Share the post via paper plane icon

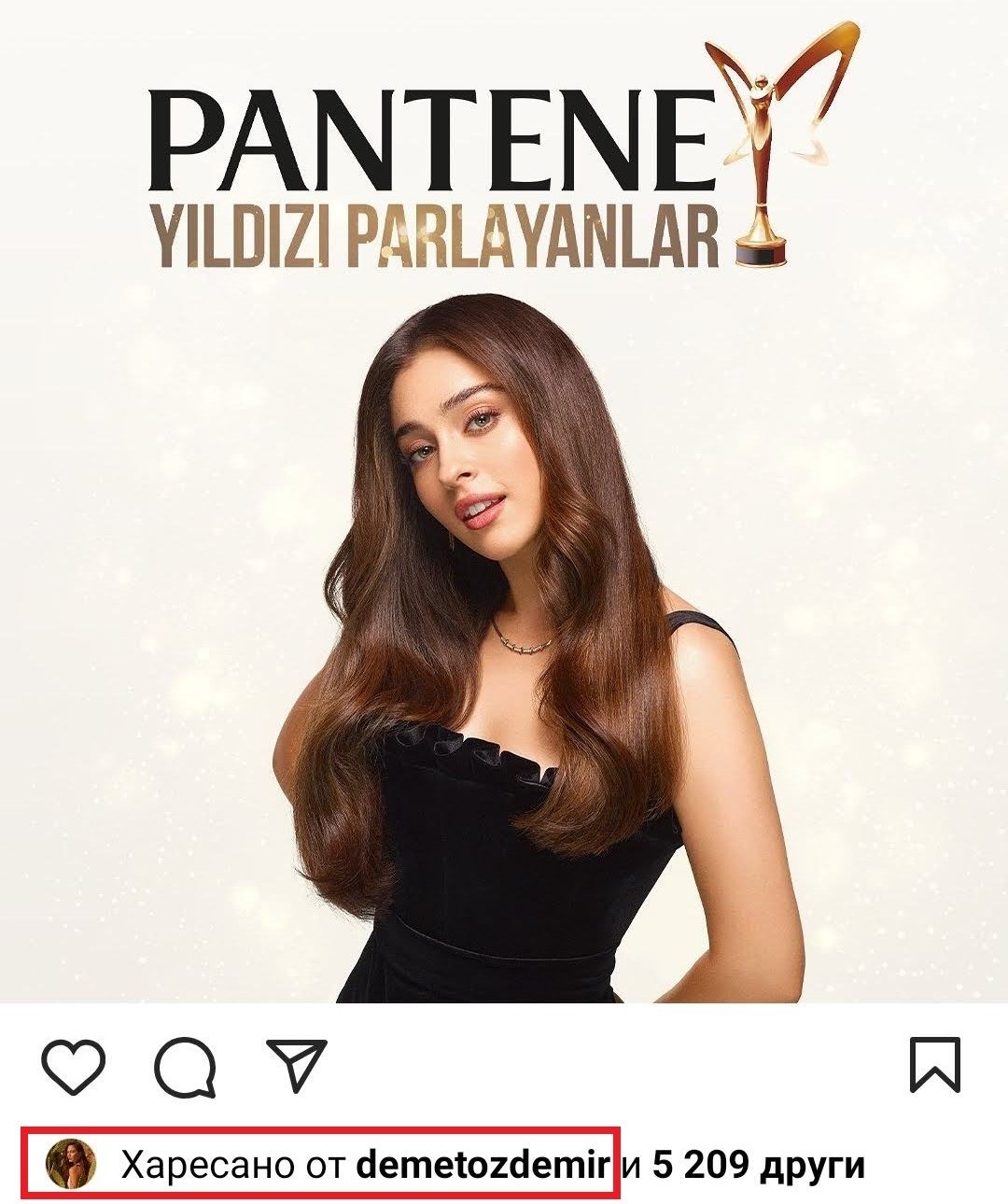(297, 1066)
